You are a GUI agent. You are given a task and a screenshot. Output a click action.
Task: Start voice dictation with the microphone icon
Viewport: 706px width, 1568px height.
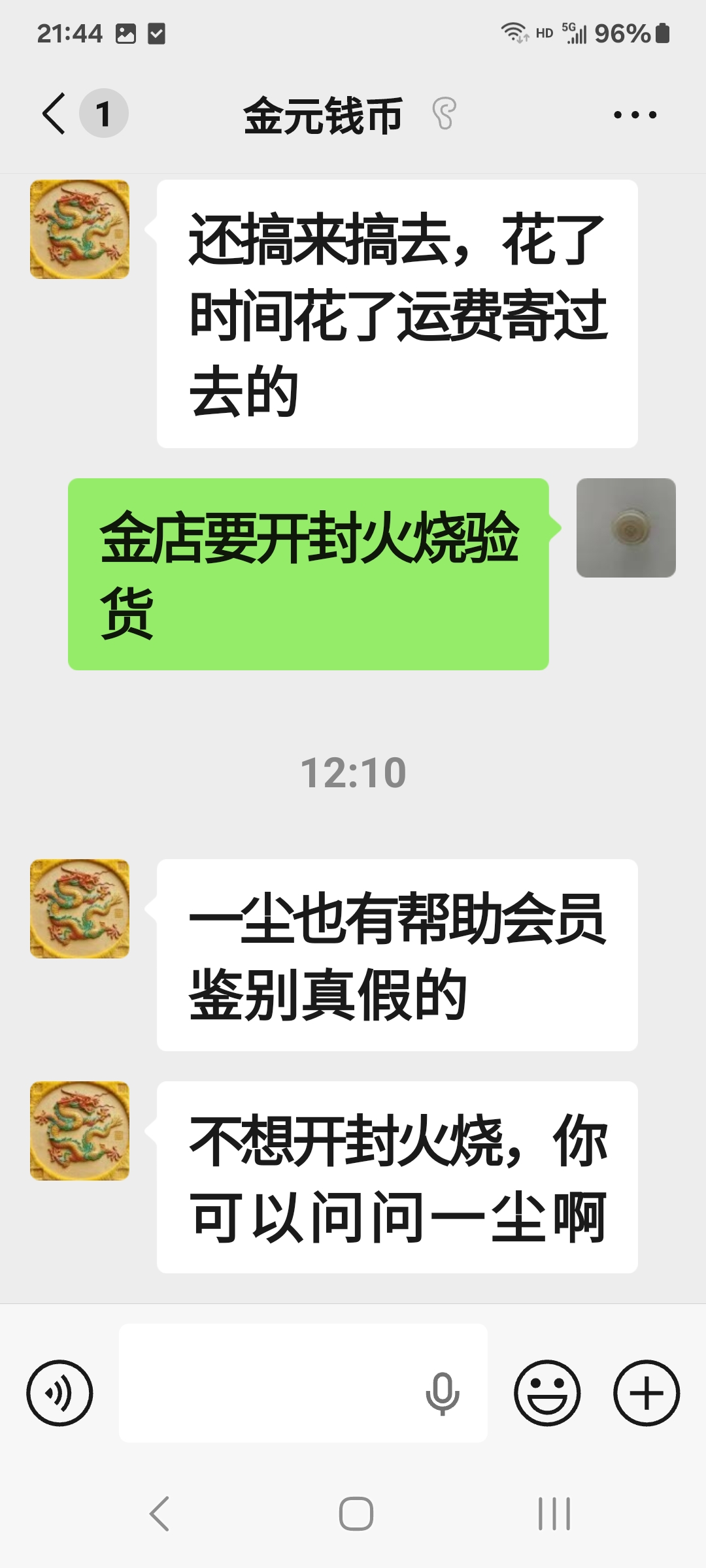click(x=443, y=1393)
